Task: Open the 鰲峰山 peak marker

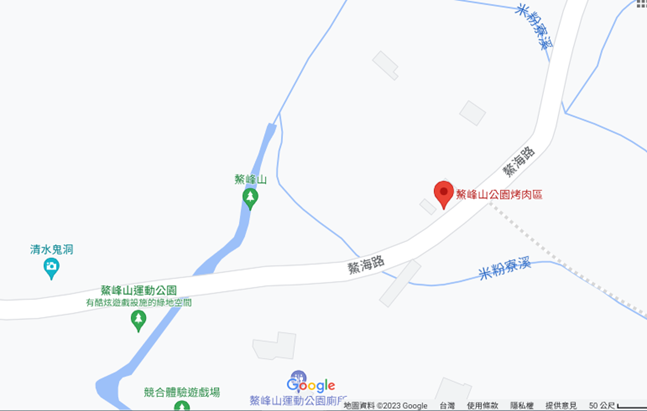Action: tap(251, 198)
